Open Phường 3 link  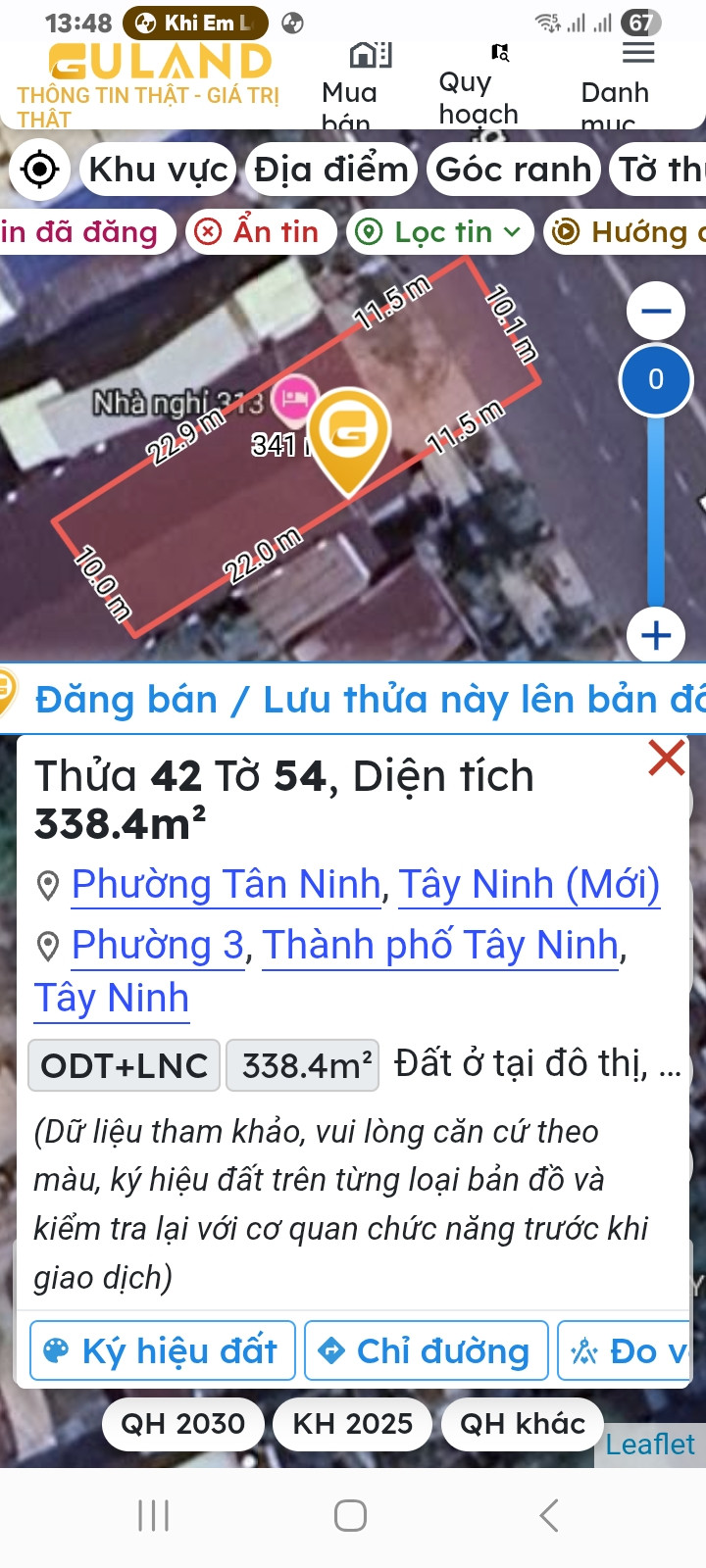coord(158,945)
